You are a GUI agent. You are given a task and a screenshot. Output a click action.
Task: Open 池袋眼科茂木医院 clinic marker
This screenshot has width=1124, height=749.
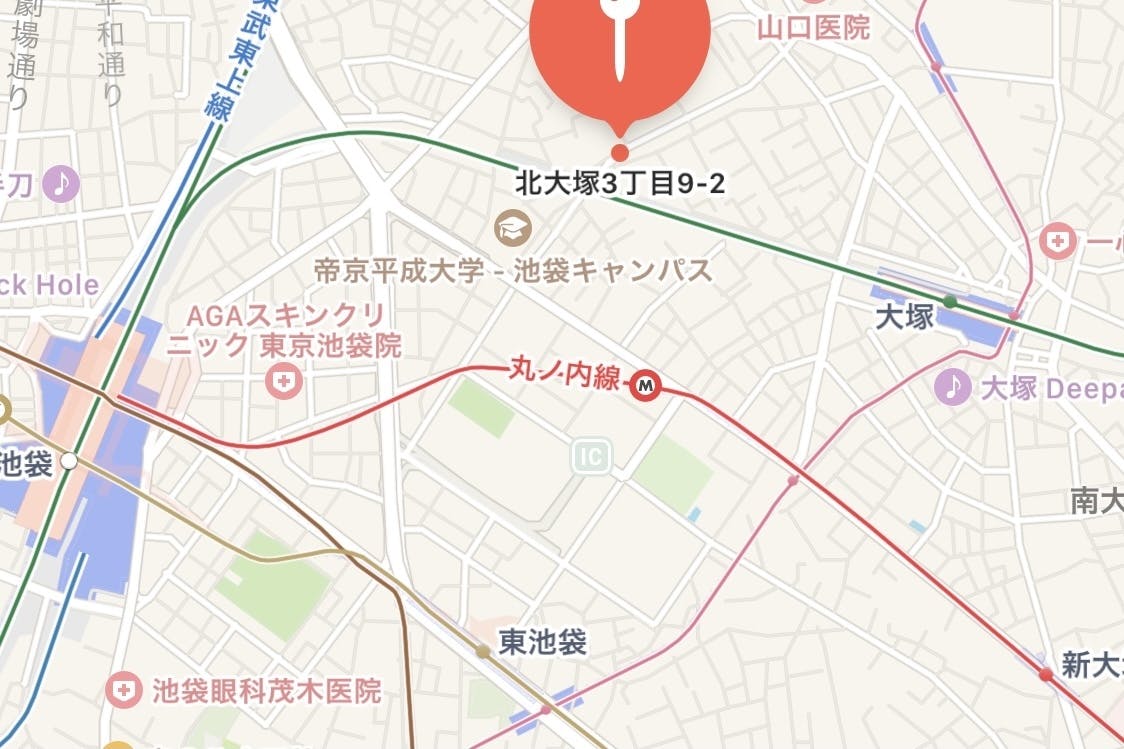123,690
